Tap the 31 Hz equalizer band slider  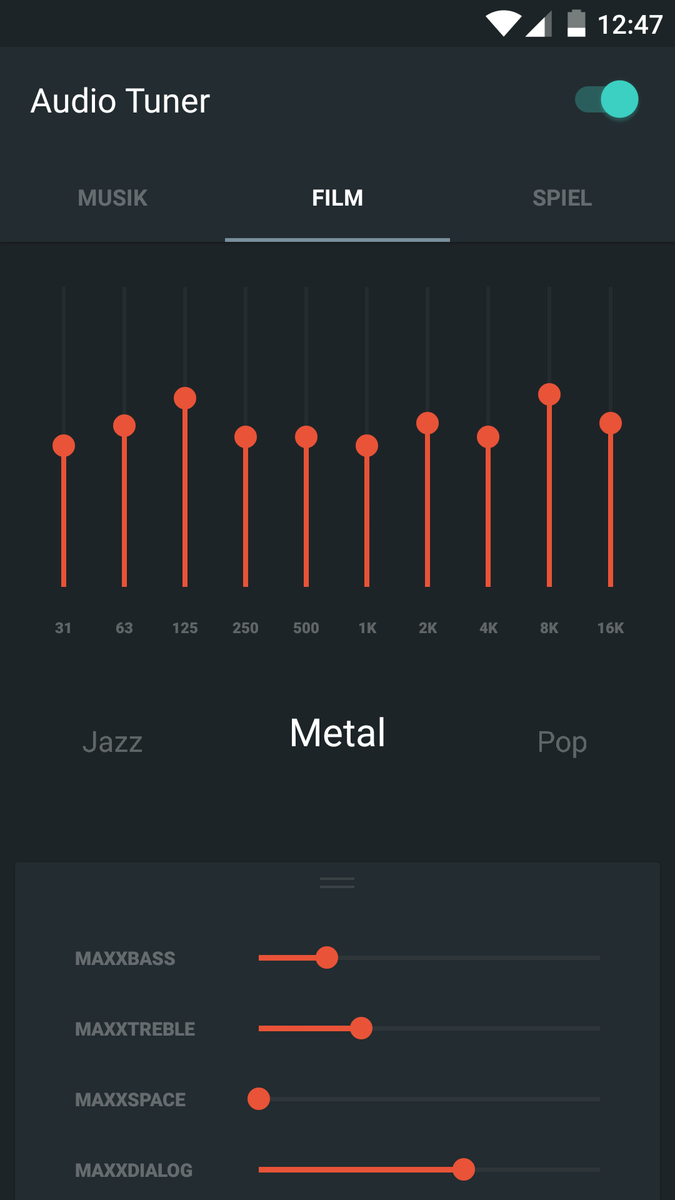tap(64, 437)
